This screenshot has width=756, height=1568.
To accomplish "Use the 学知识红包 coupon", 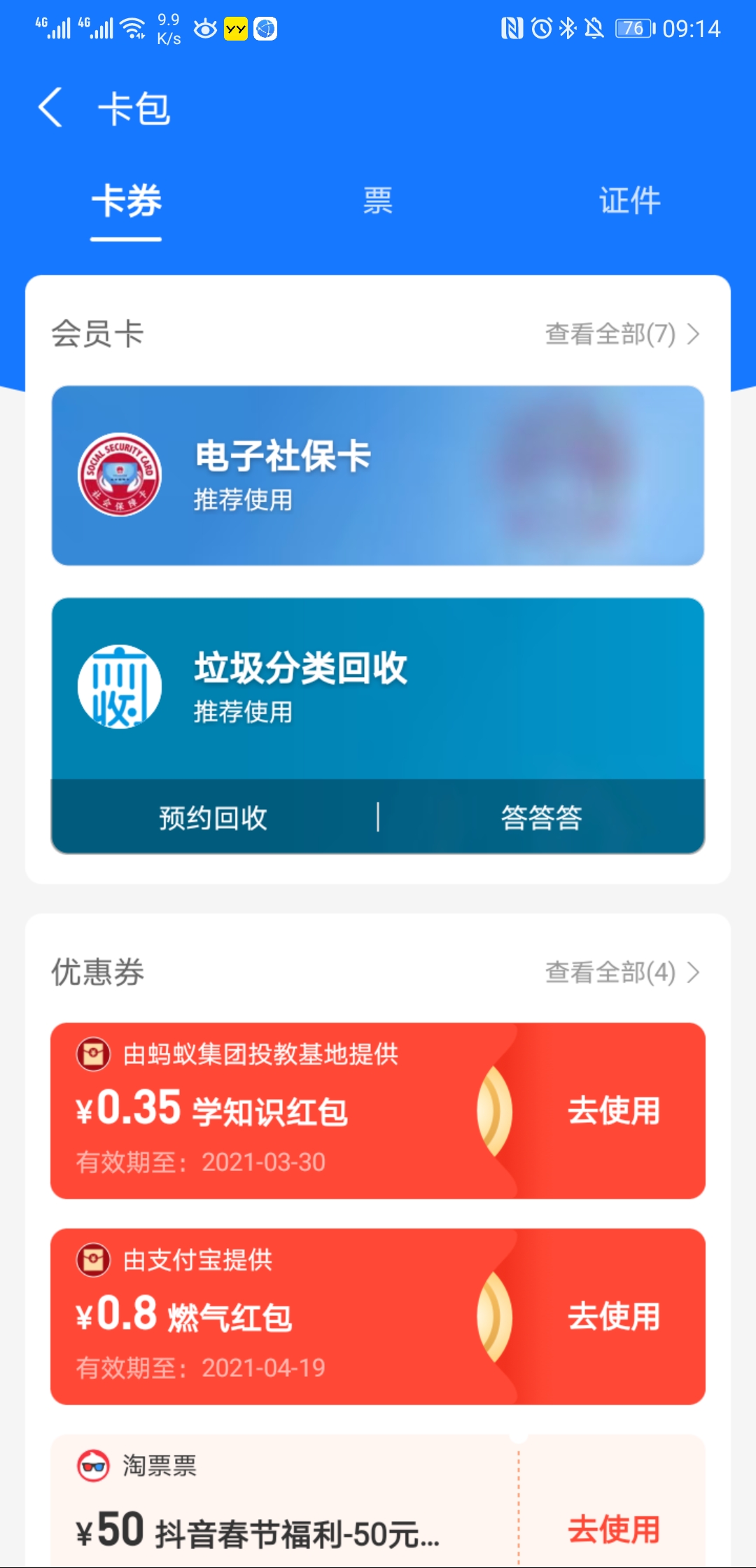I will pos(613,1111).
